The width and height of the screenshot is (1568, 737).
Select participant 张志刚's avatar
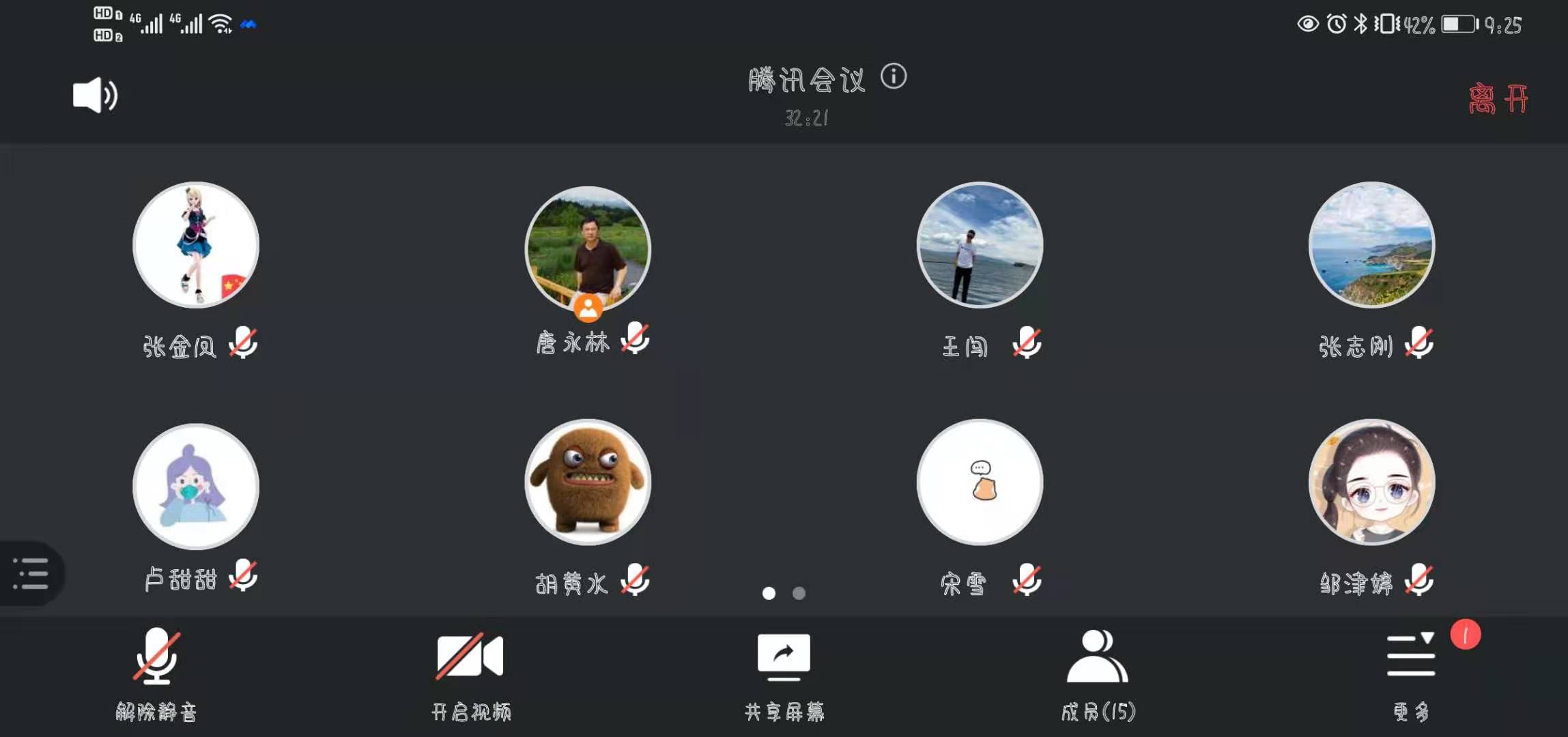(x=1371, y=245)
